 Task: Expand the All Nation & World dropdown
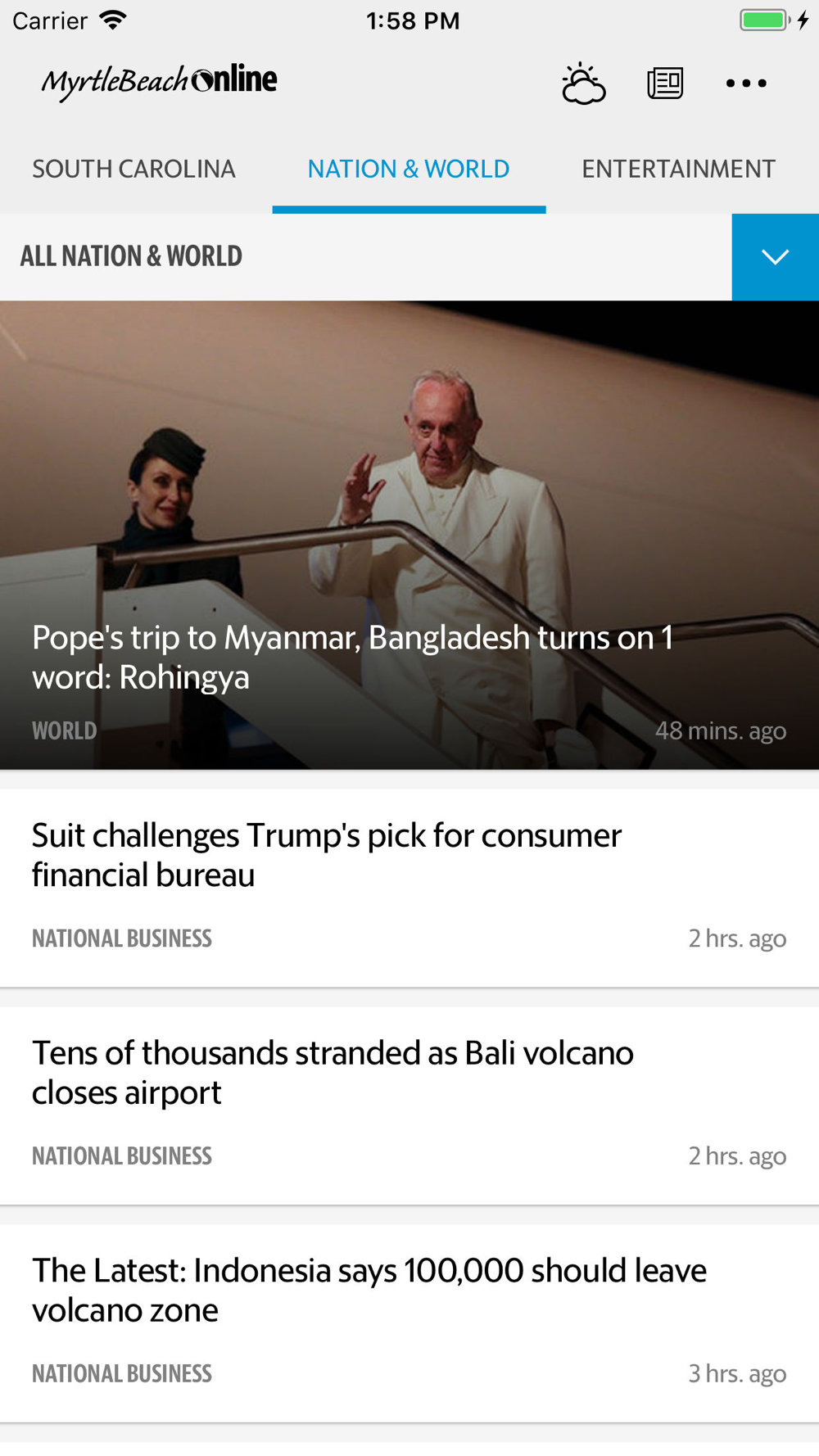coord(775,257)
